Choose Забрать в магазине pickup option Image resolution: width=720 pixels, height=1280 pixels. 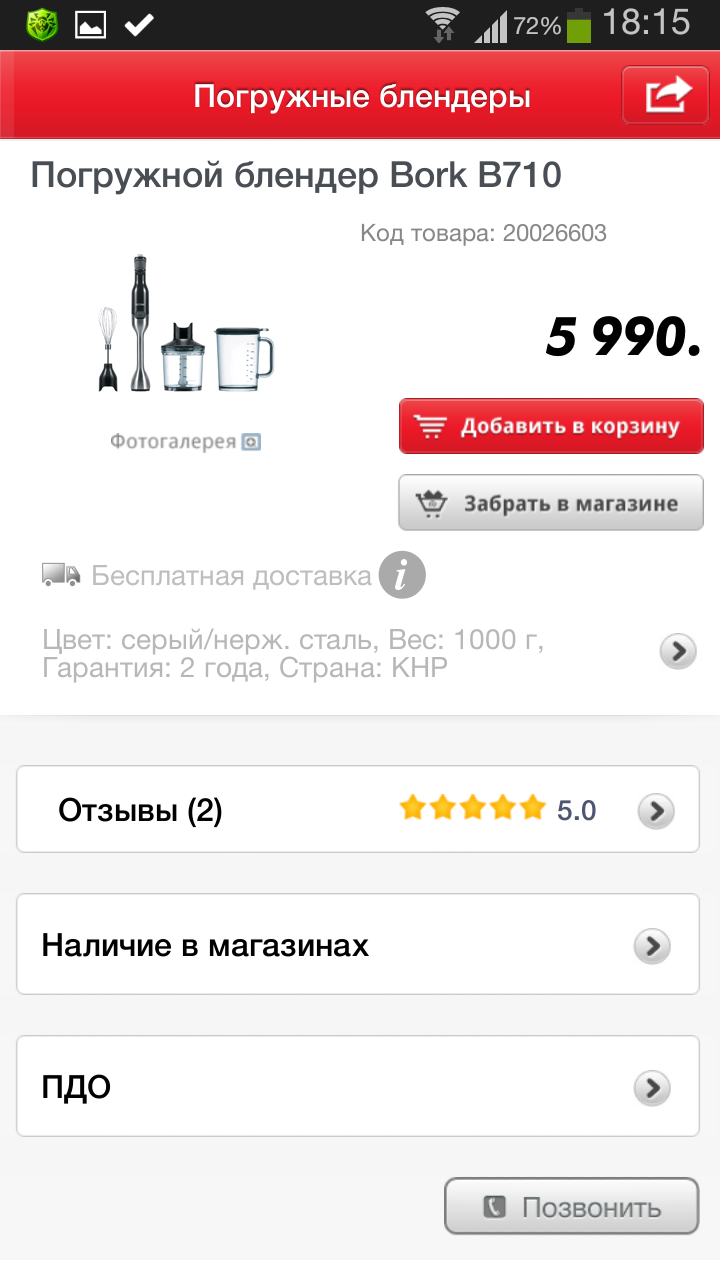(551, 503)
